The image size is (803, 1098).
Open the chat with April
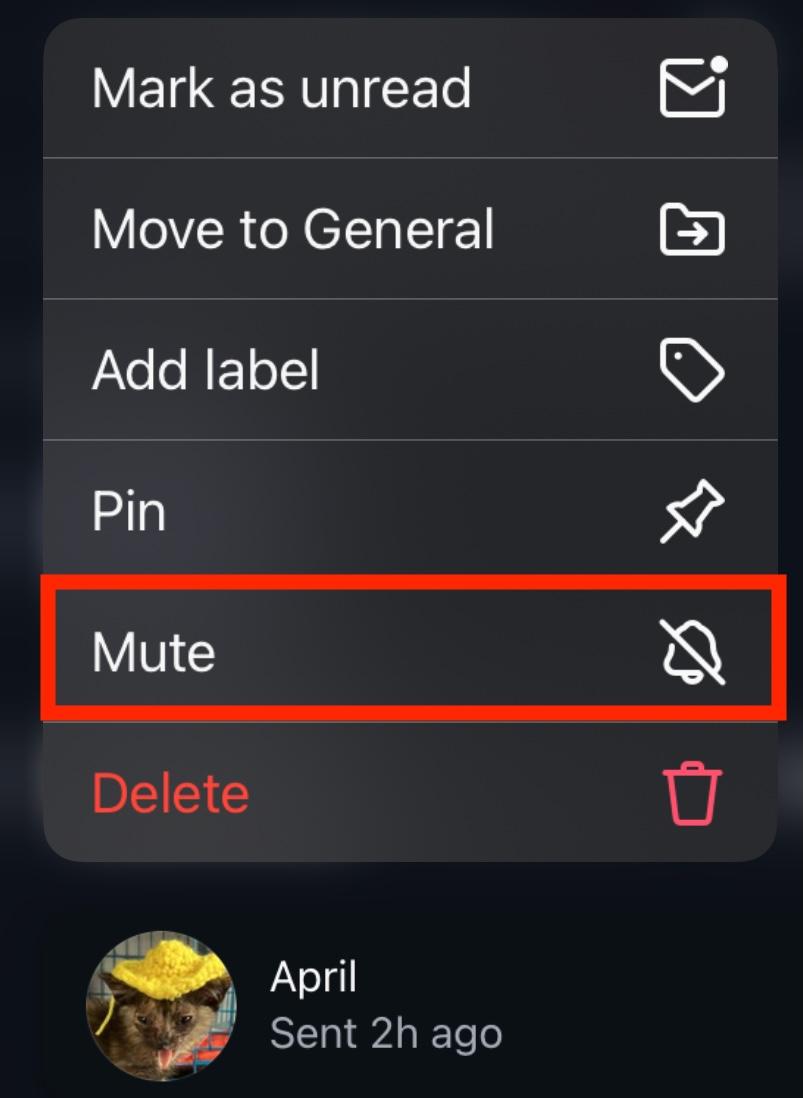[x=385, y=1005]
